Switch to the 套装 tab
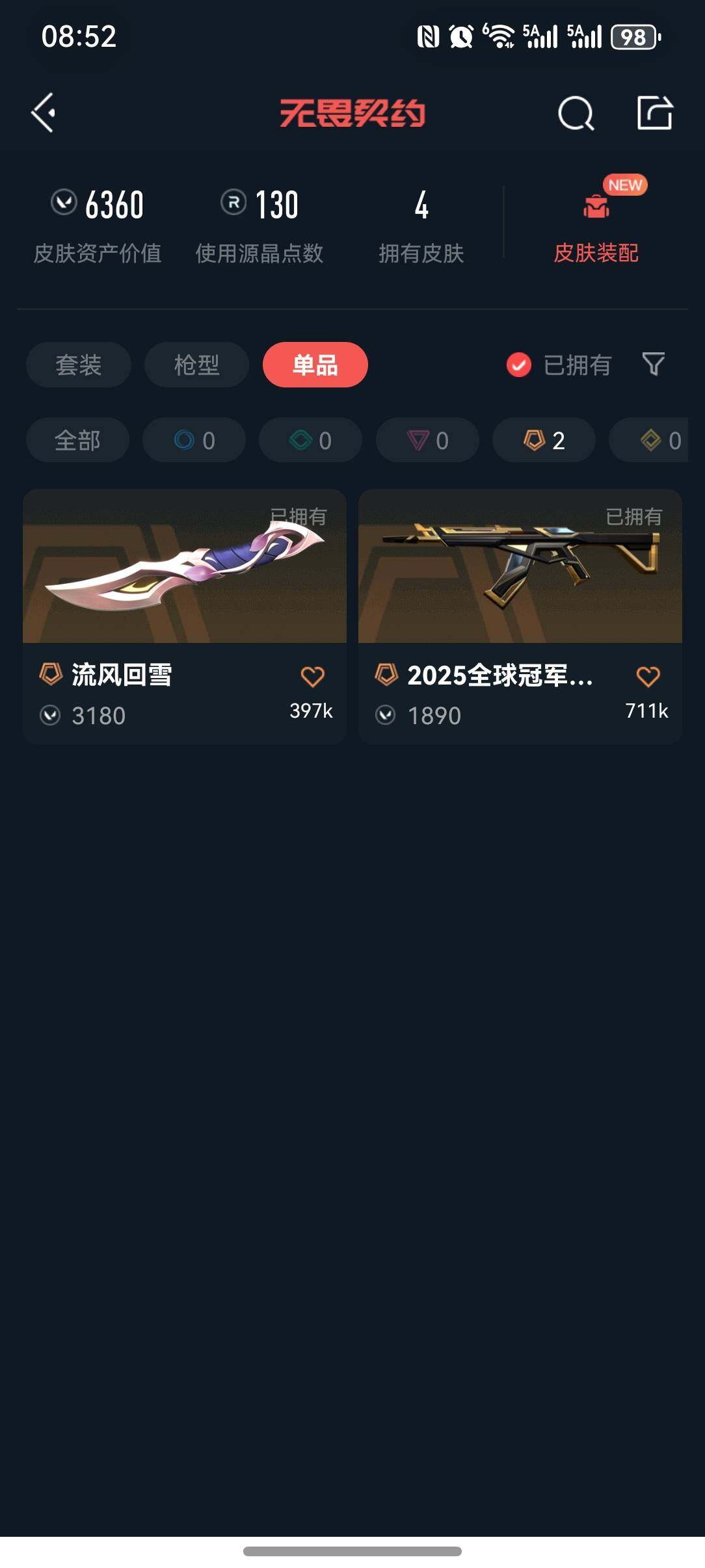The height and width of the screenshot is (1568, 705). 77,365
